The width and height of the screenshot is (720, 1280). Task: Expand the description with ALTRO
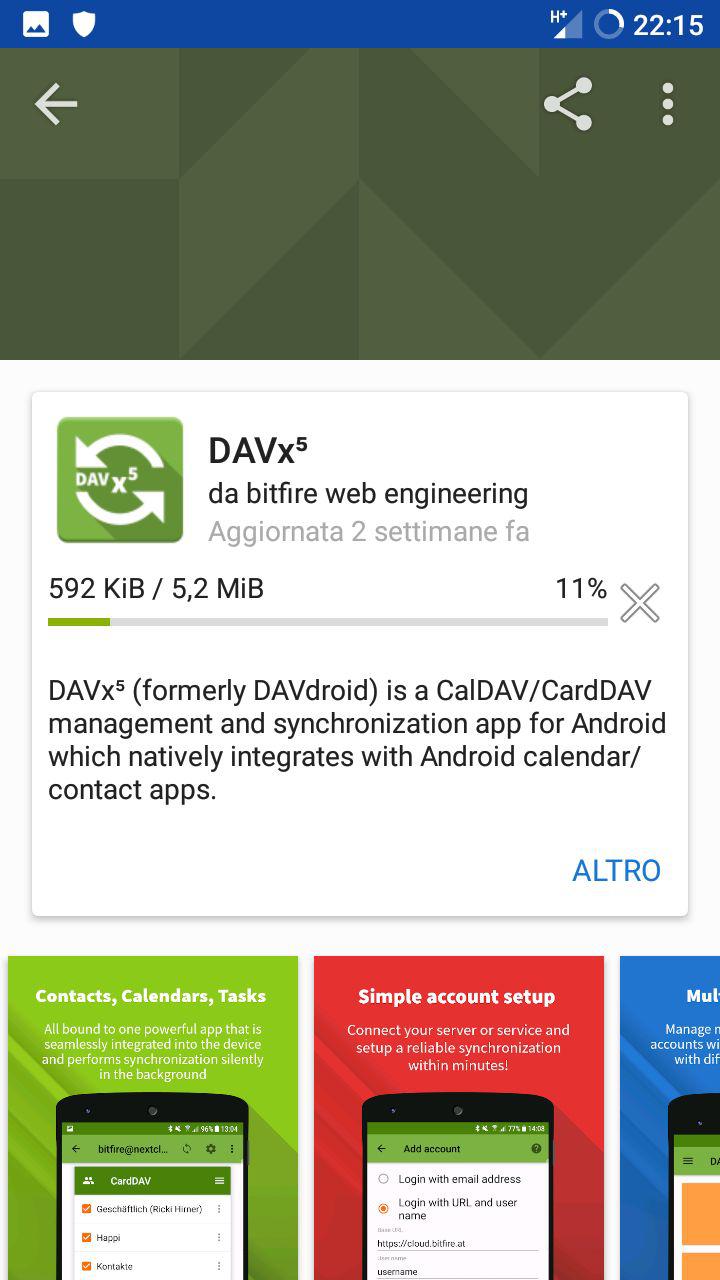click(x=616, y=870)
